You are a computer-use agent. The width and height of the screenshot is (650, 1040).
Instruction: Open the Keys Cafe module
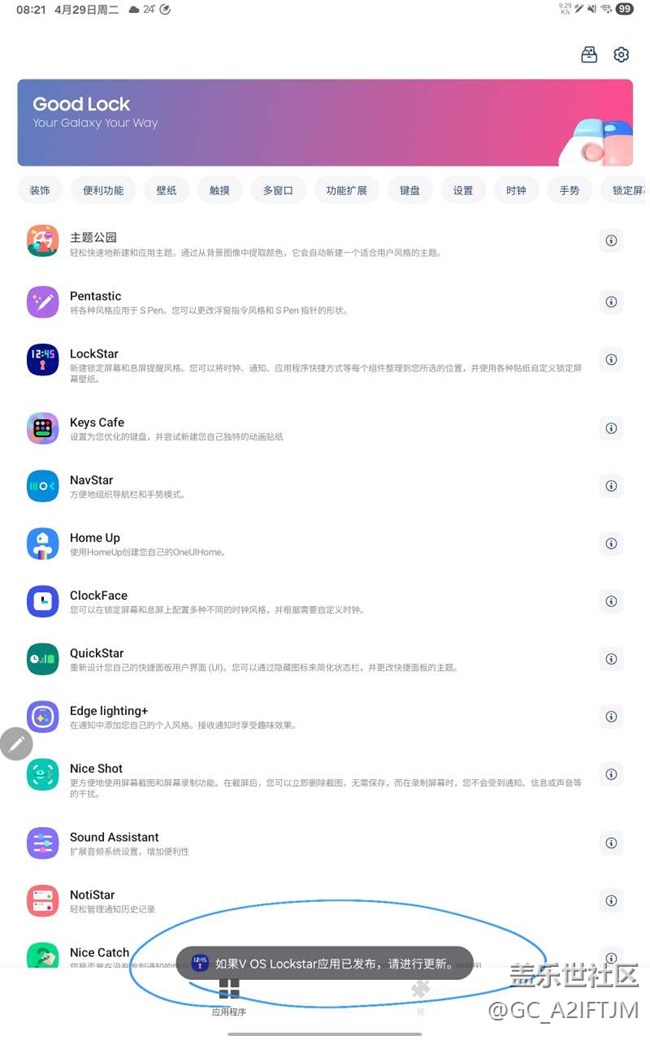(305, 428)
